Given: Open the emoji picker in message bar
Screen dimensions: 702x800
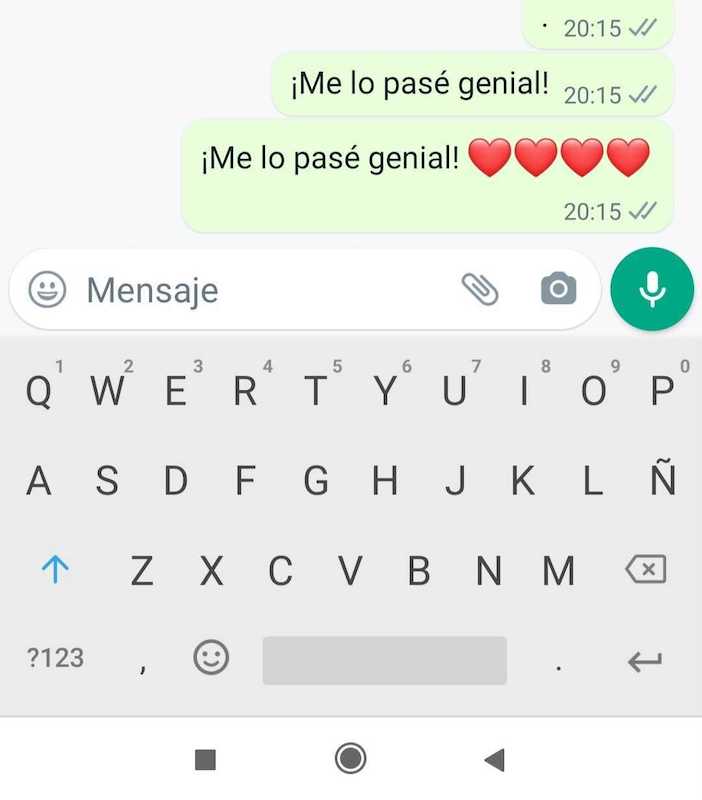Looking at the screenshot, I should point(47,290).
